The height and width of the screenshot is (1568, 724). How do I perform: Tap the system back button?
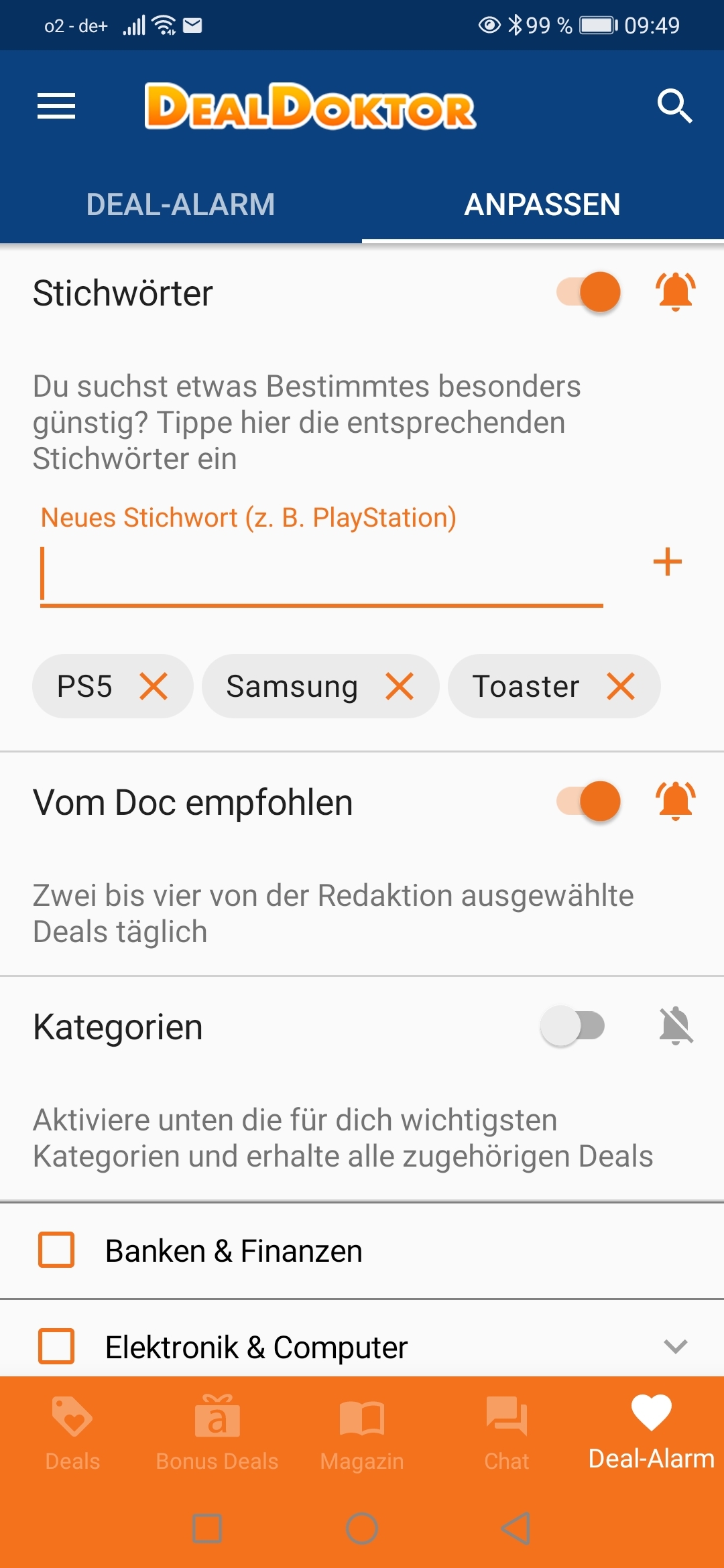pyautogui.click(x=516, y=1528)
